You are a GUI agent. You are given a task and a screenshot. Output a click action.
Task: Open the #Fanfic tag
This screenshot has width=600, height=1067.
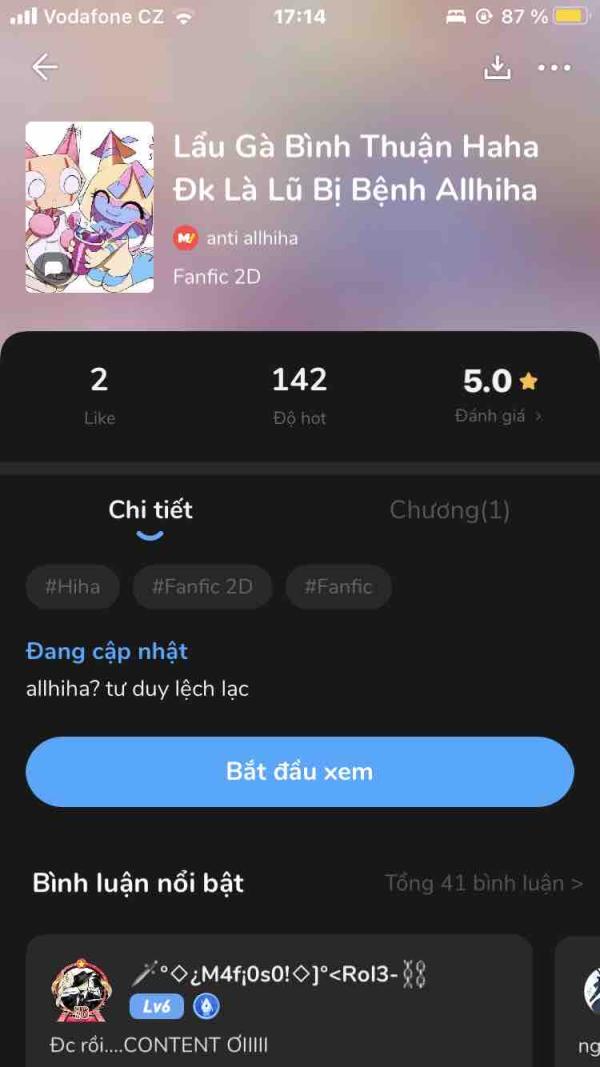click(x=338, y=587)
